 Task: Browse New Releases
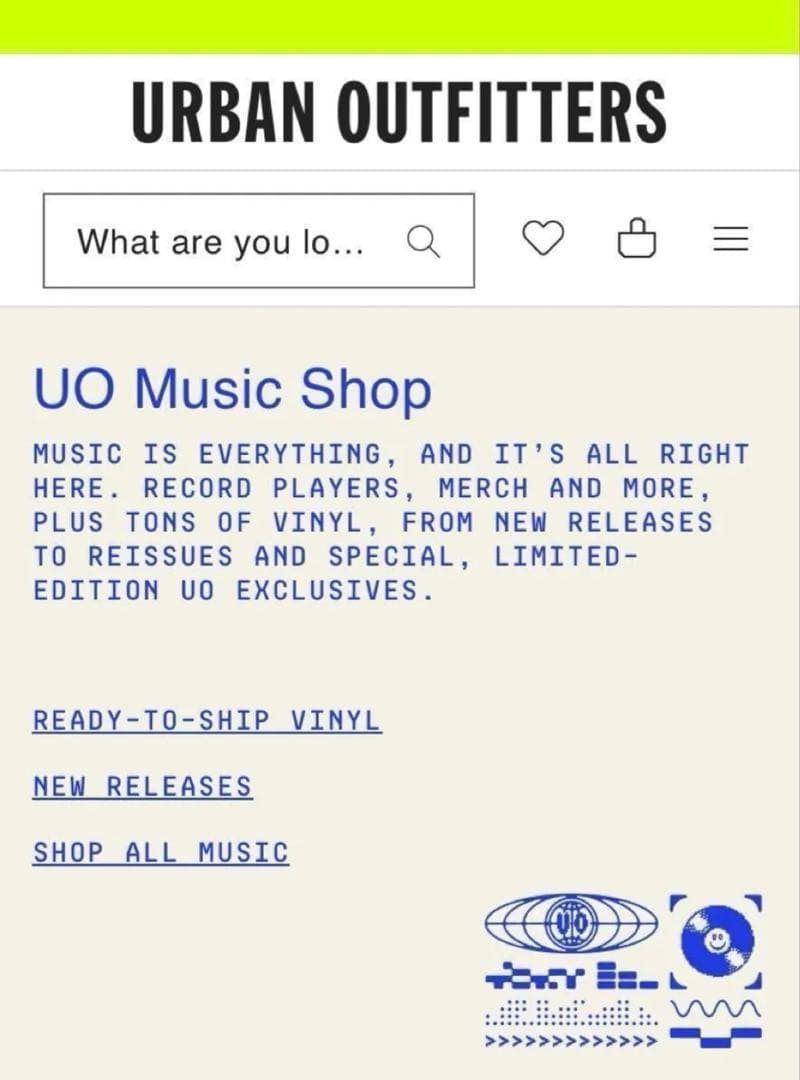142,786
